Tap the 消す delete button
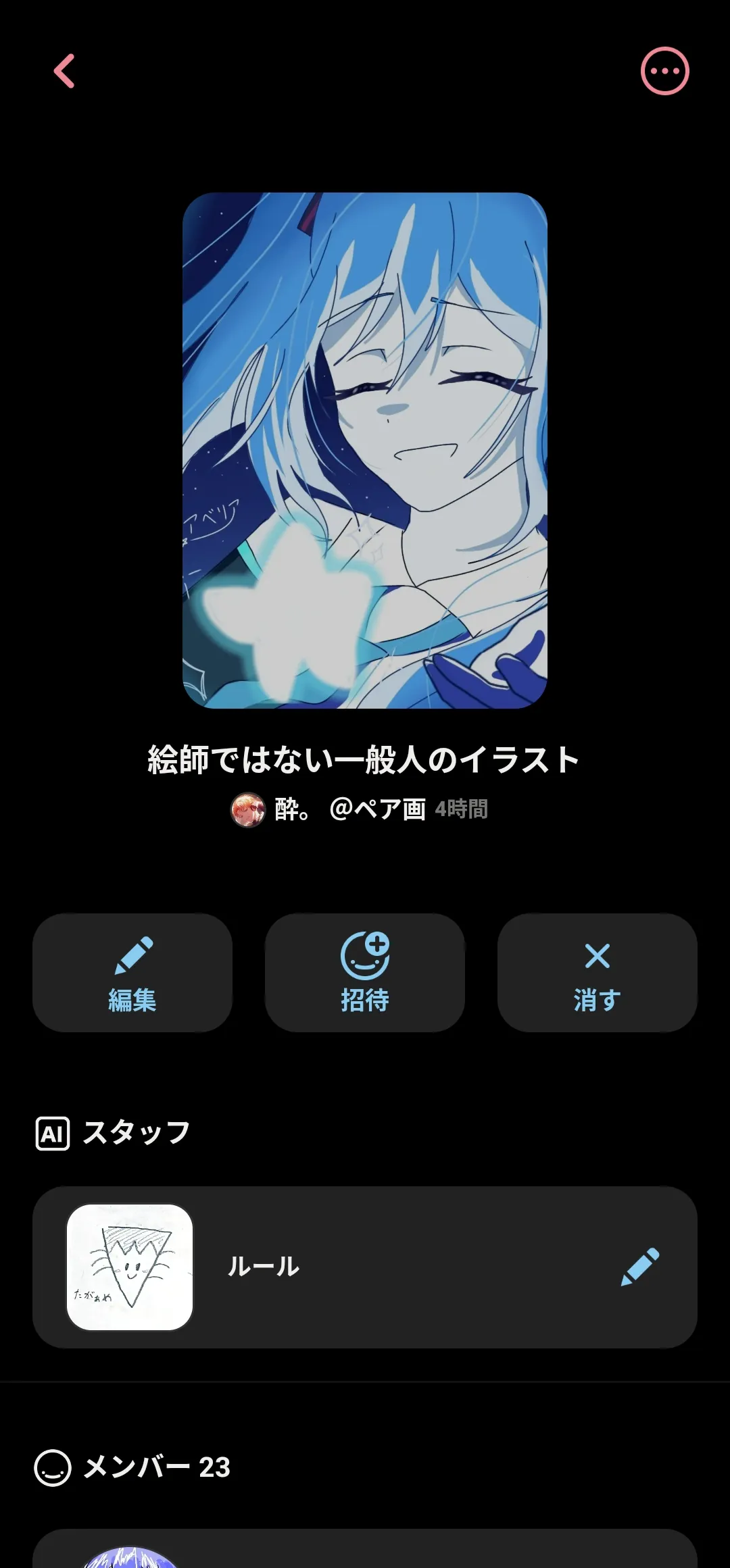Image resolution: width=730 pixels, height=1568 pixels. [597, 972]
